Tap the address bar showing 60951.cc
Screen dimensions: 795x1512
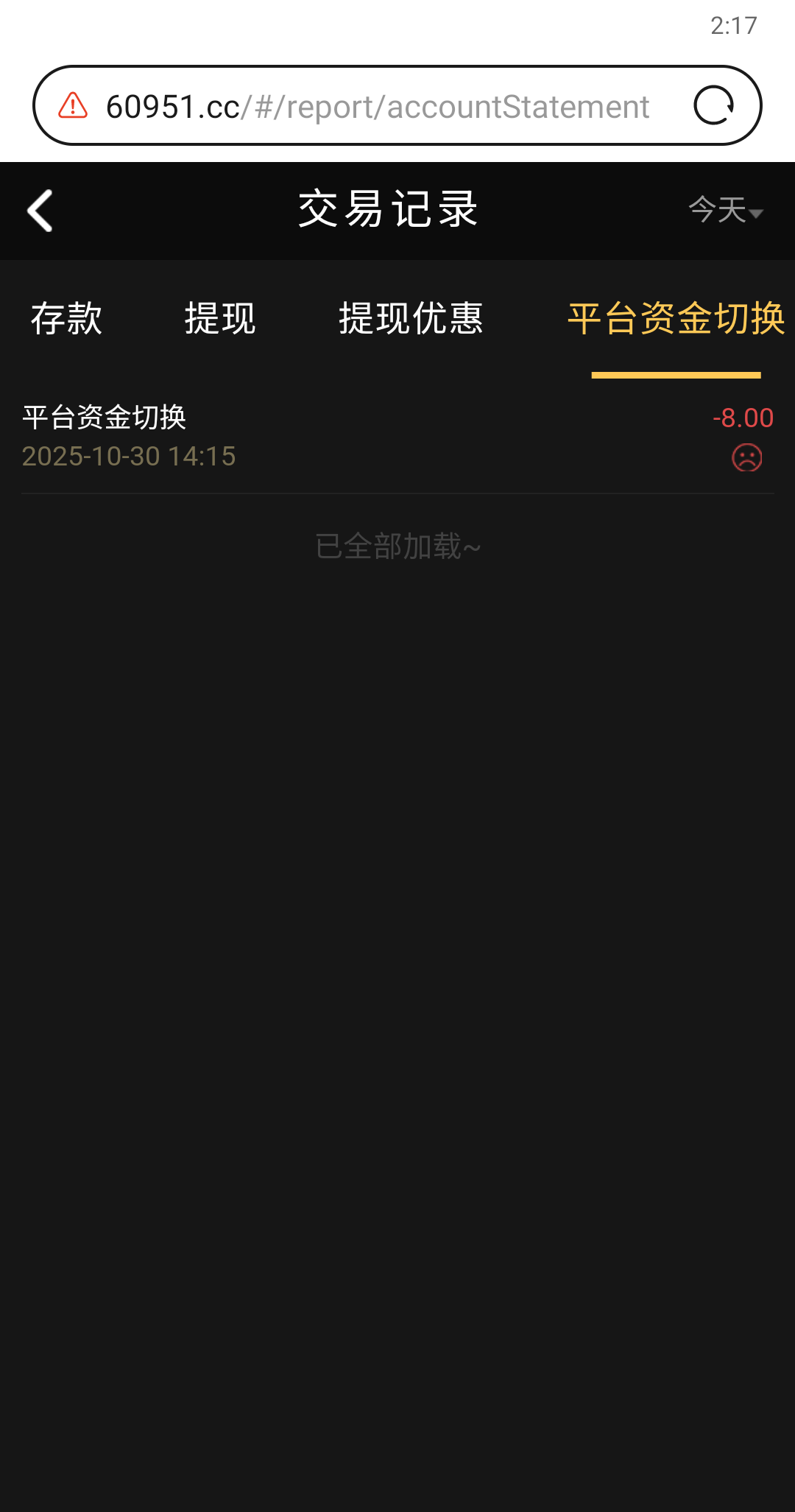[x=377, y=107]
